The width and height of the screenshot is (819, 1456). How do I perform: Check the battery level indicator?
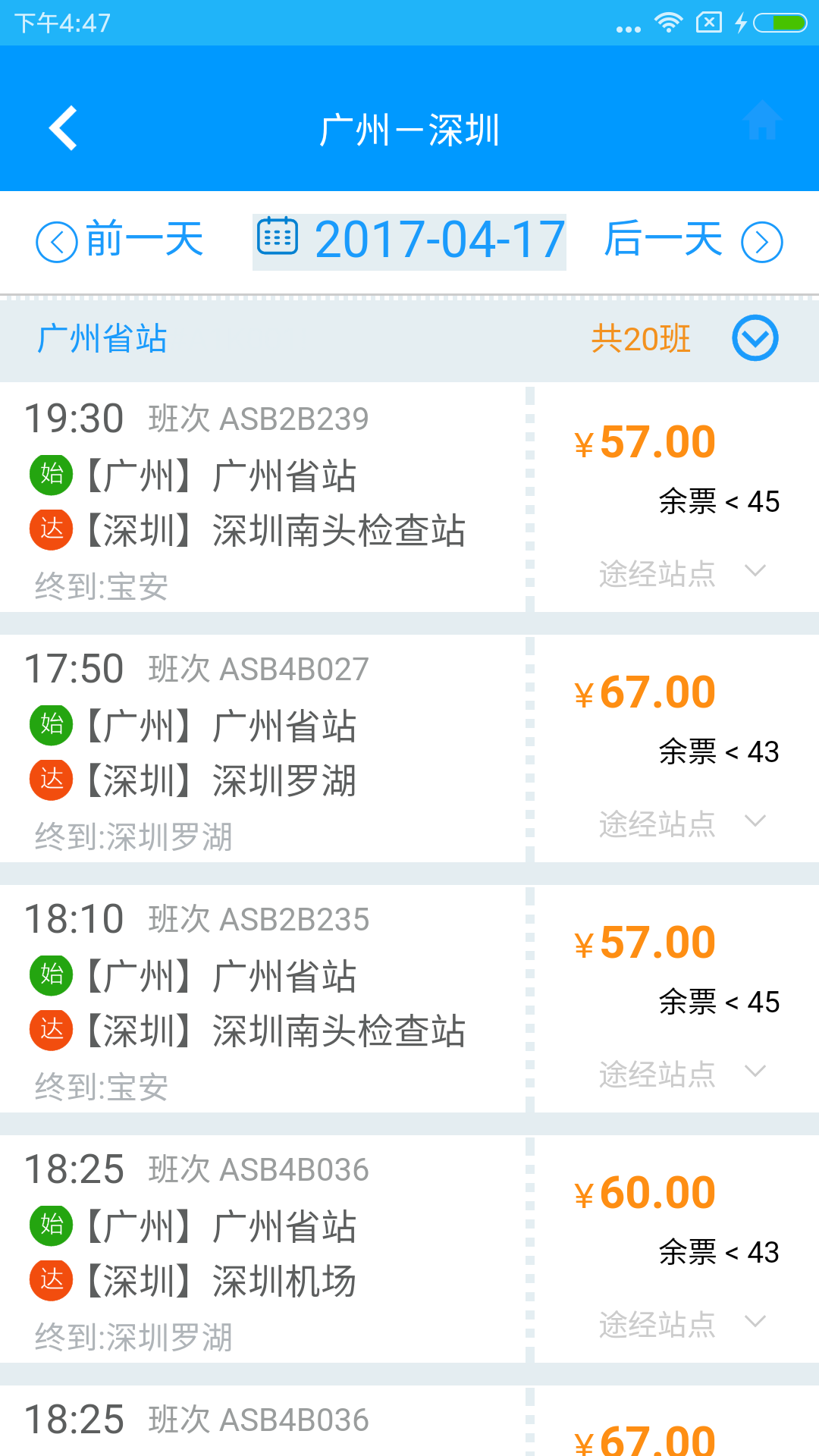pyautogui.click(x=780, y=21)
